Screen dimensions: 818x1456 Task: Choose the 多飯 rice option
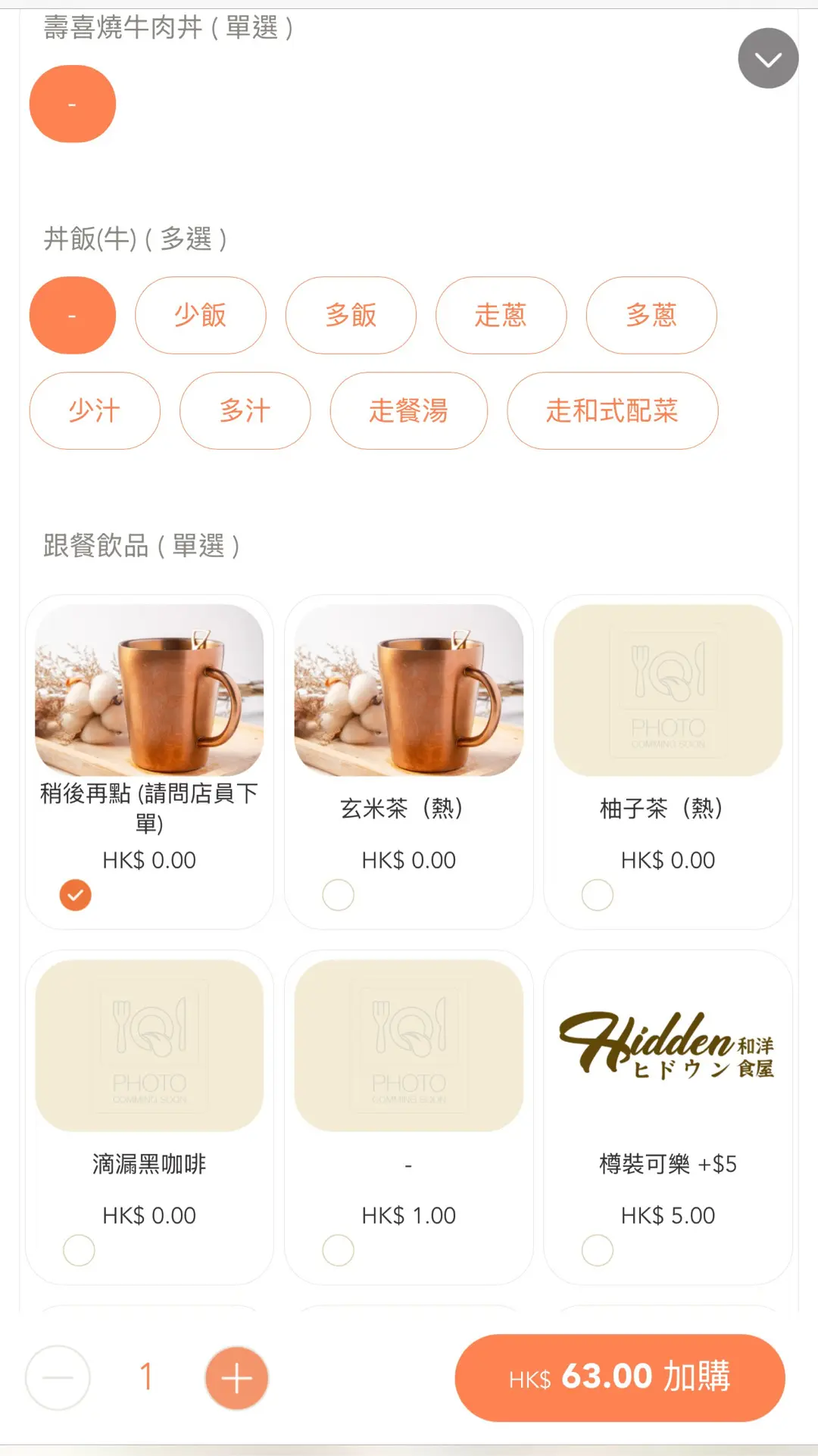351,315
